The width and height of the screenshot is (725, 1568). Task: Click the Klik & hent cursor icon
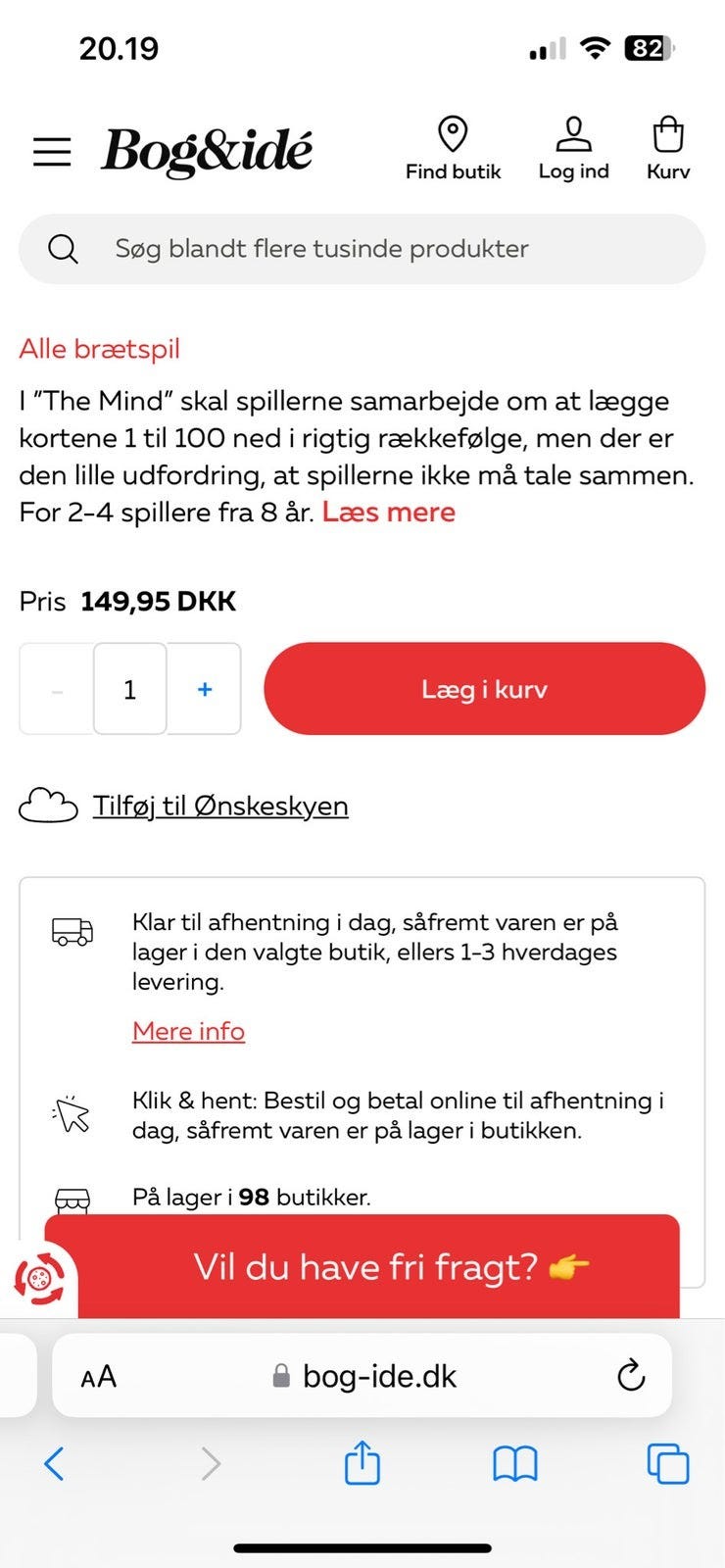[67, 1110]
